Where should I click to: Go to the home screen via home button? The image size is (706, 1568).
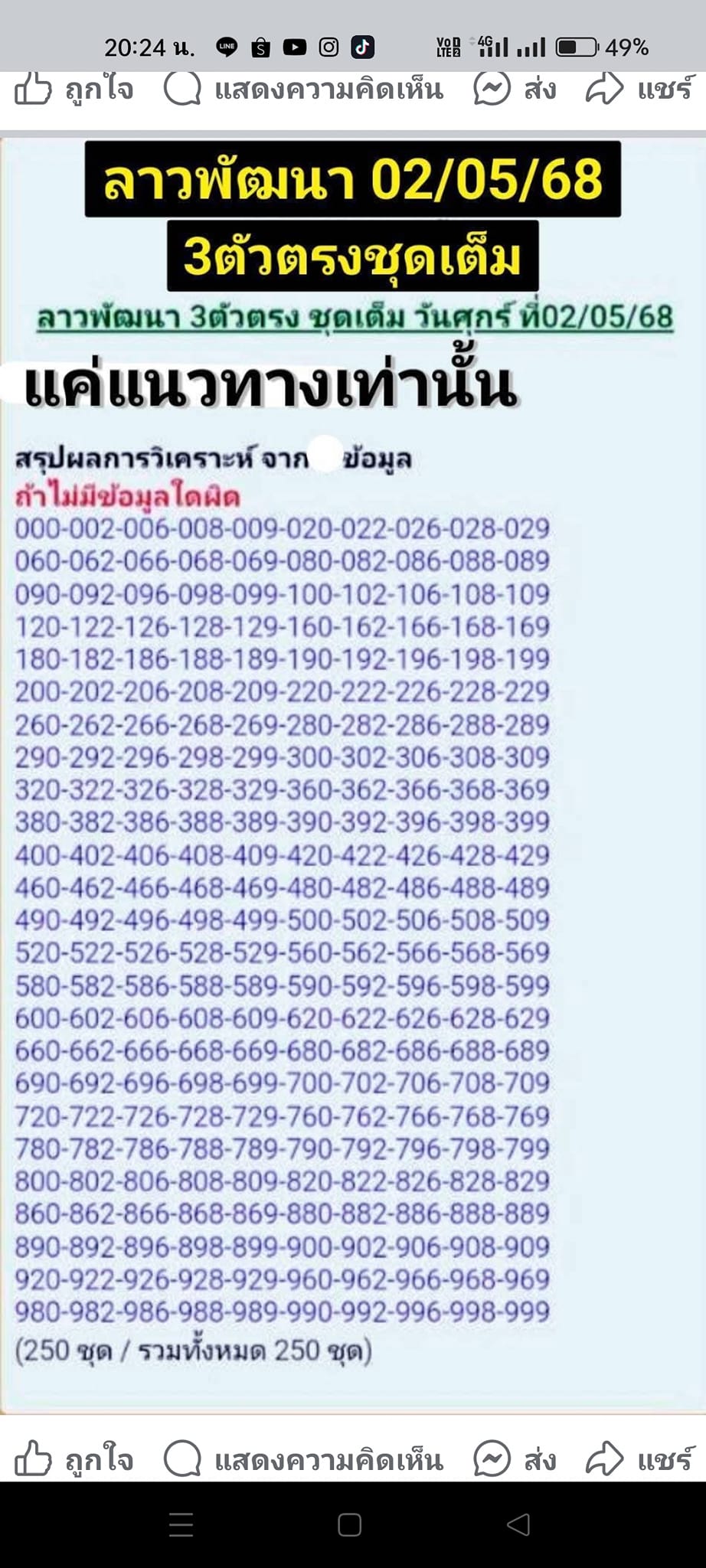coord(350,1525)
